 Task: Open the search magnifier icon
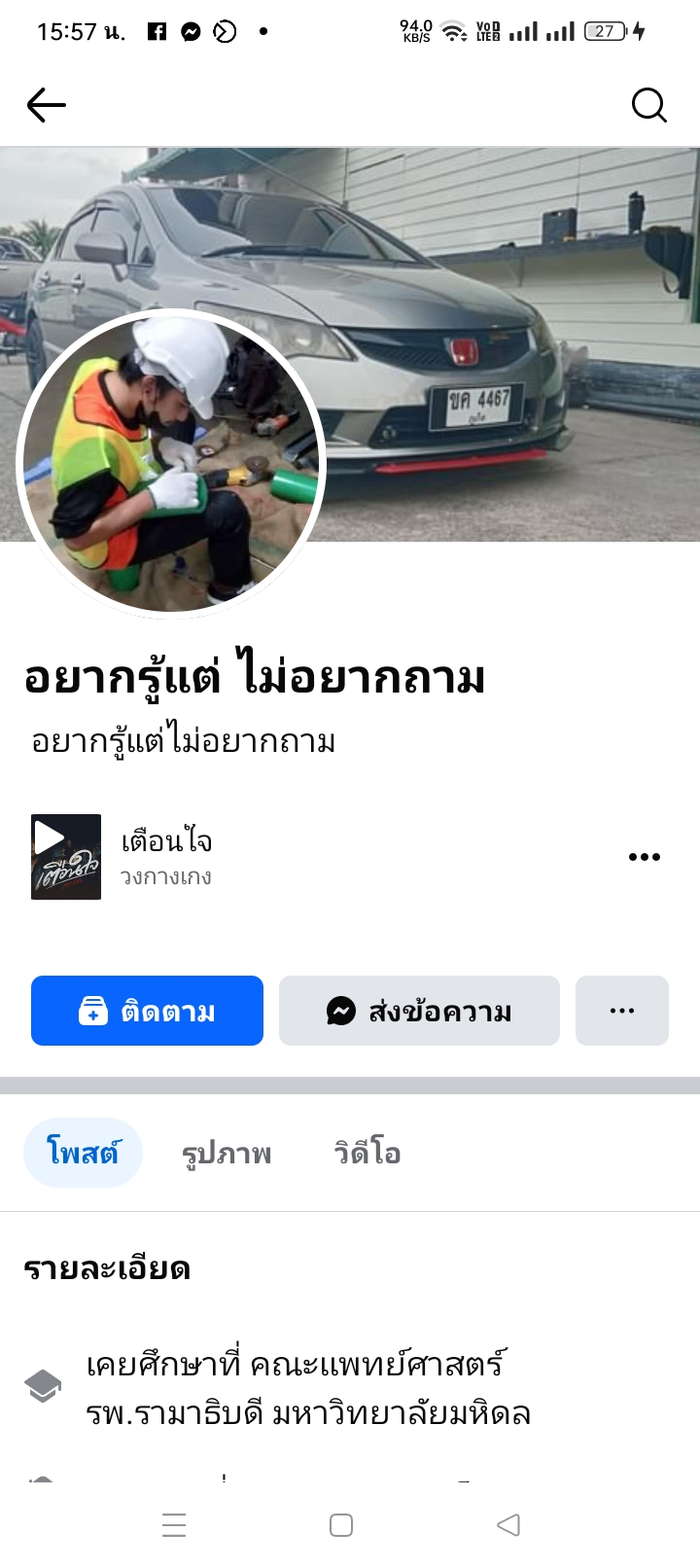[648, 105]
